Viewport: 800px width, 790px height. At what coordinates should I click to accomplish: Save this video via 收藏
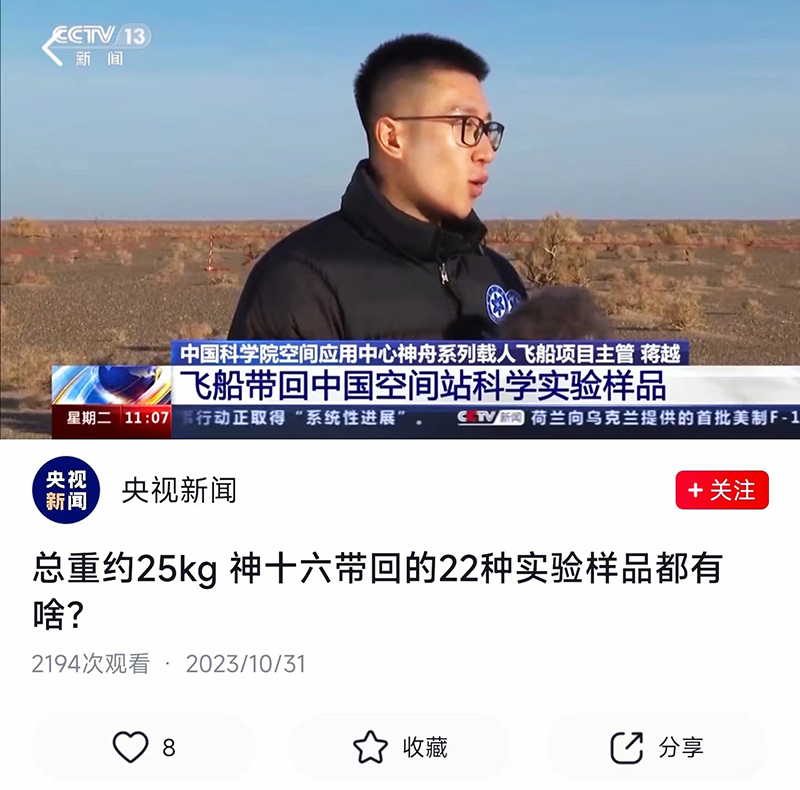pyautogui.click(x=400, y=747)
